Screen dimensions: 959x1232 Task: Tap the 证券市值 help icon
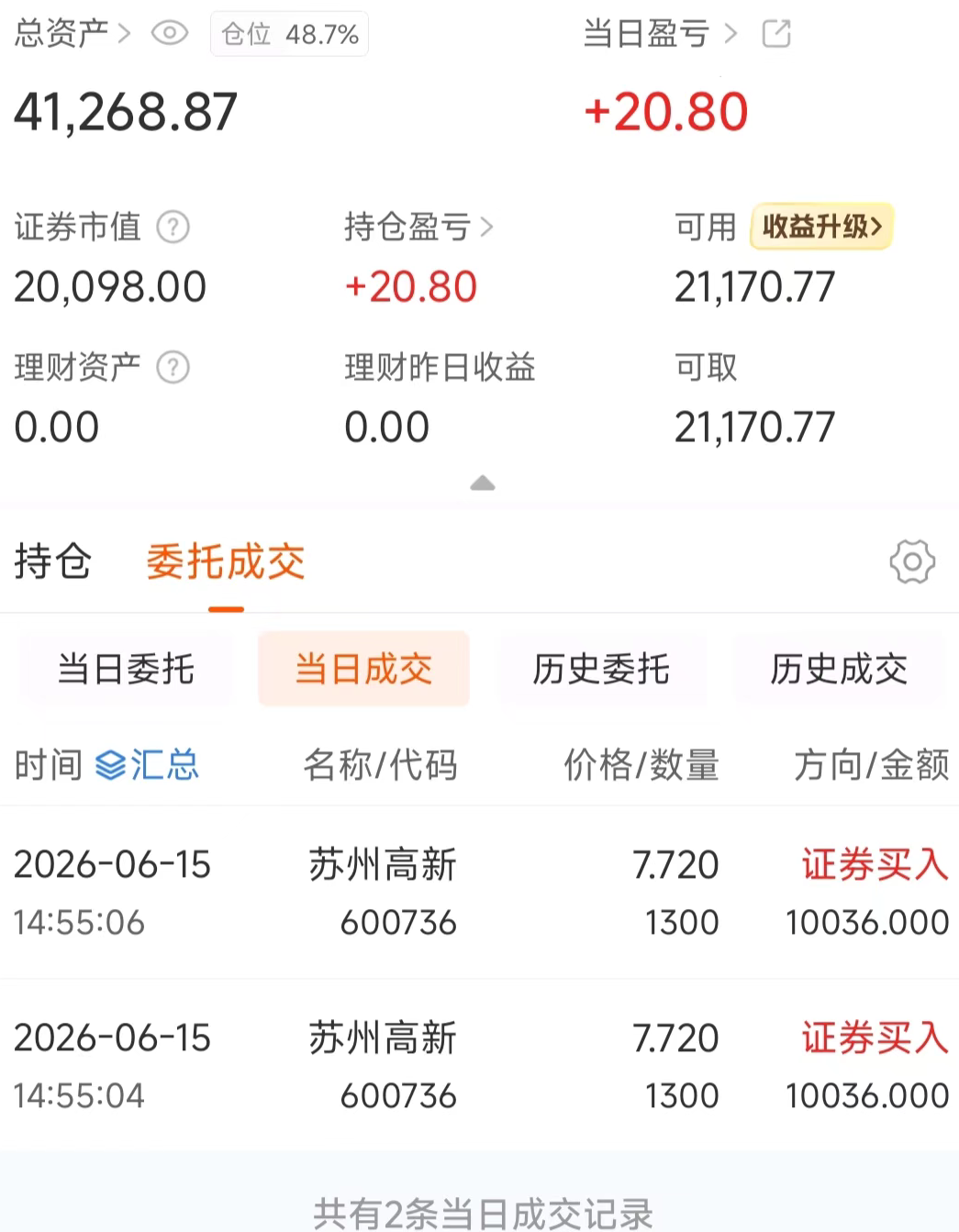click(173, 227)
